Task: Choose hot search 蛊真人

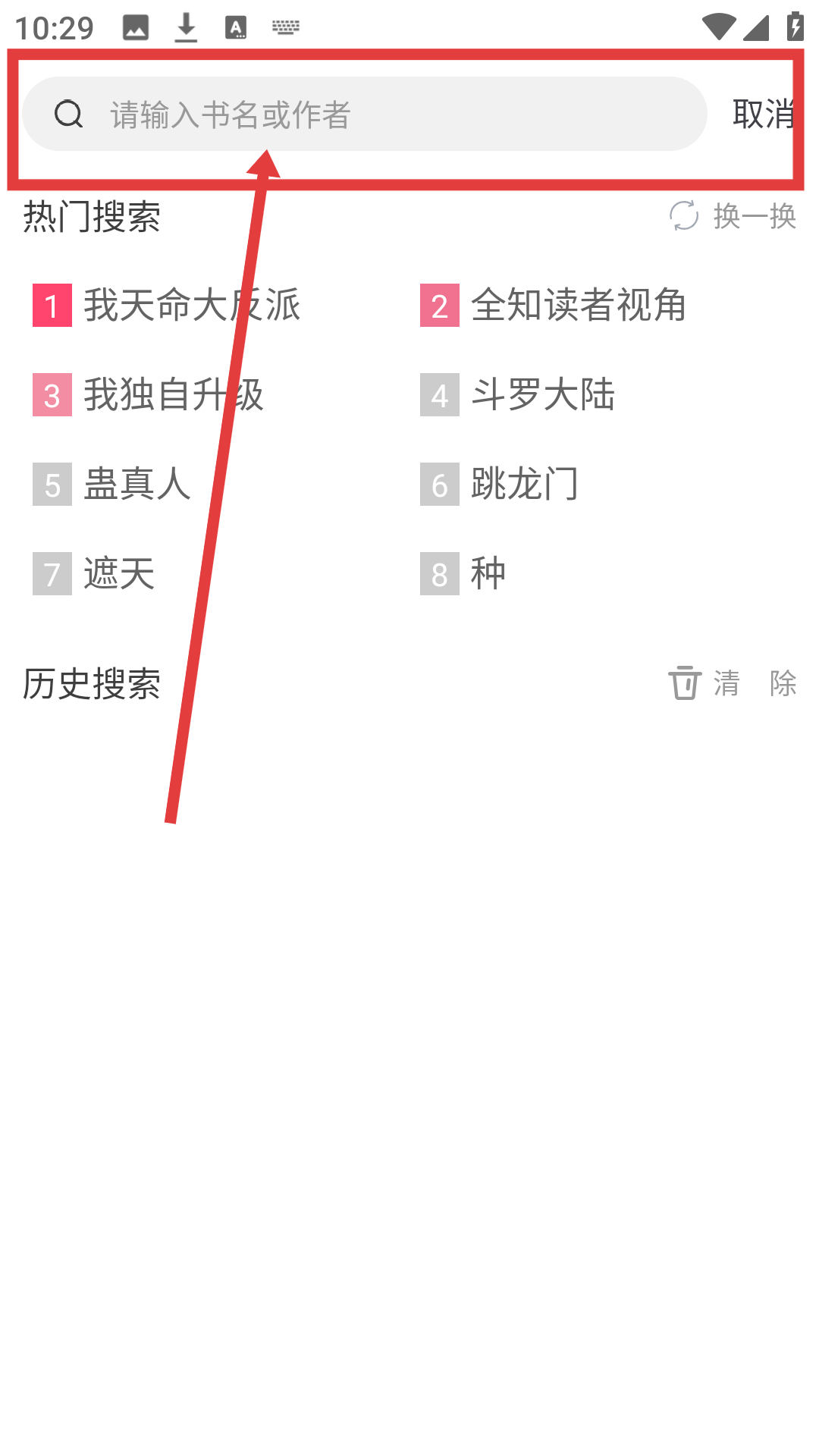Action: click(x=136, y=484)
